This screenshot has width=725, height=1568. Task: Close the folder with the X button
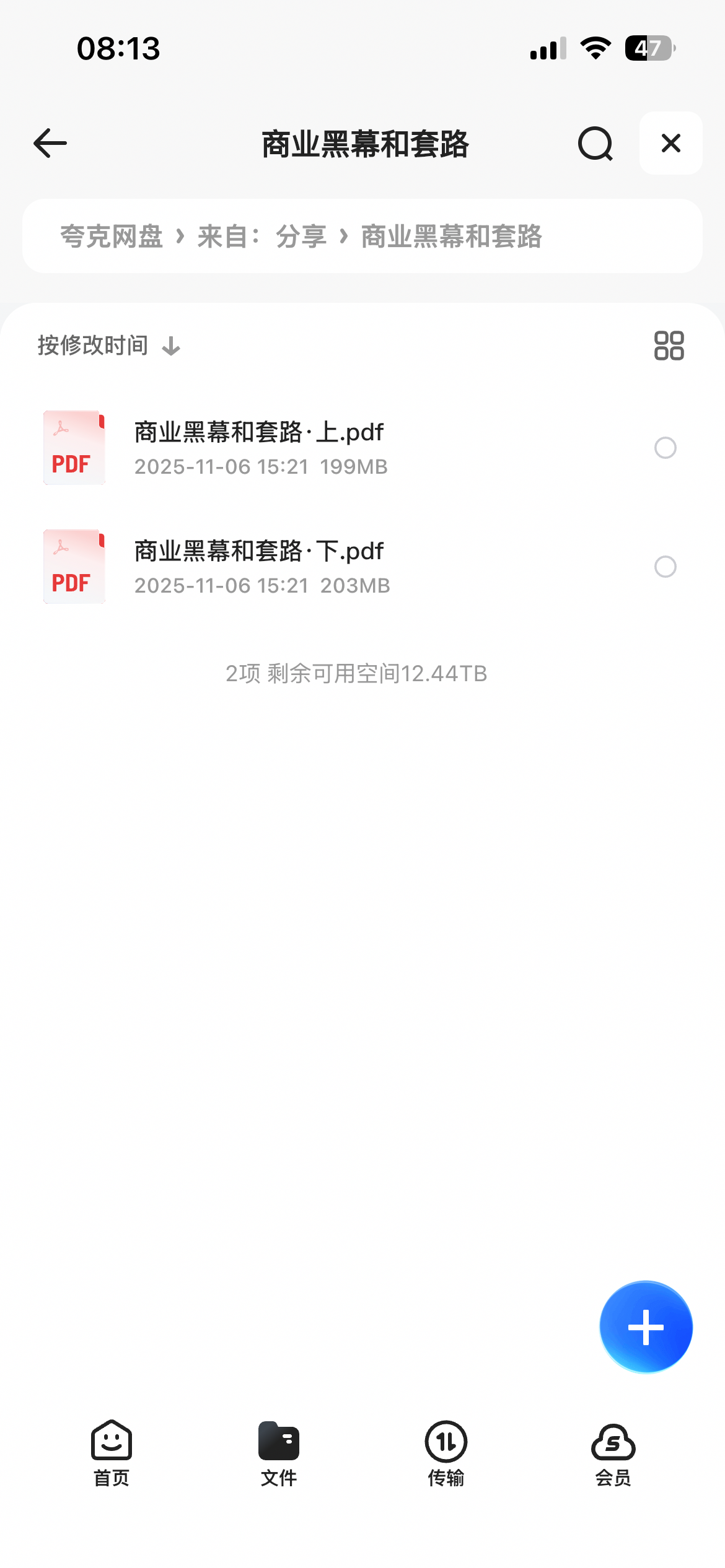[670, 144]
